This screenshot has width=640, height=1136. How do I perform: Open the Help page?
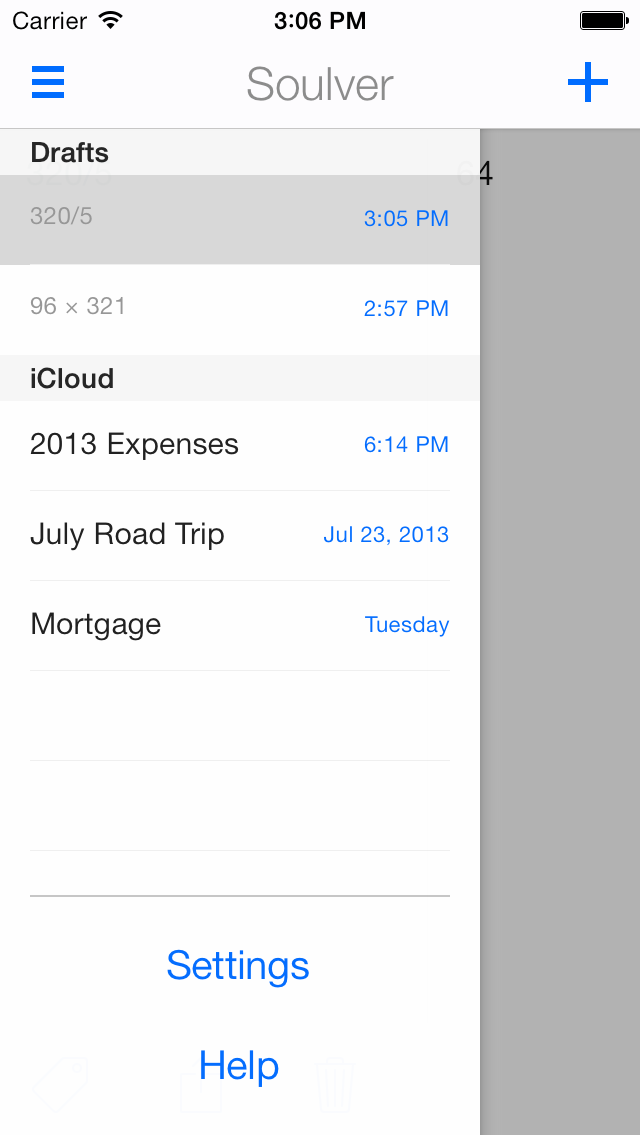click(x=238, y=1066)
